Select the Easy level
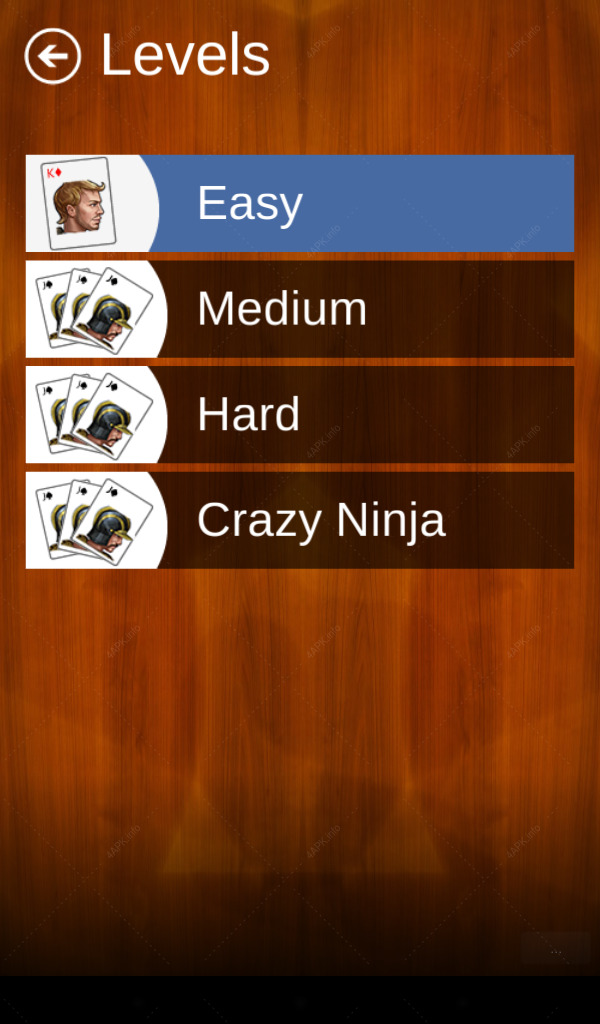 [300, 203]
